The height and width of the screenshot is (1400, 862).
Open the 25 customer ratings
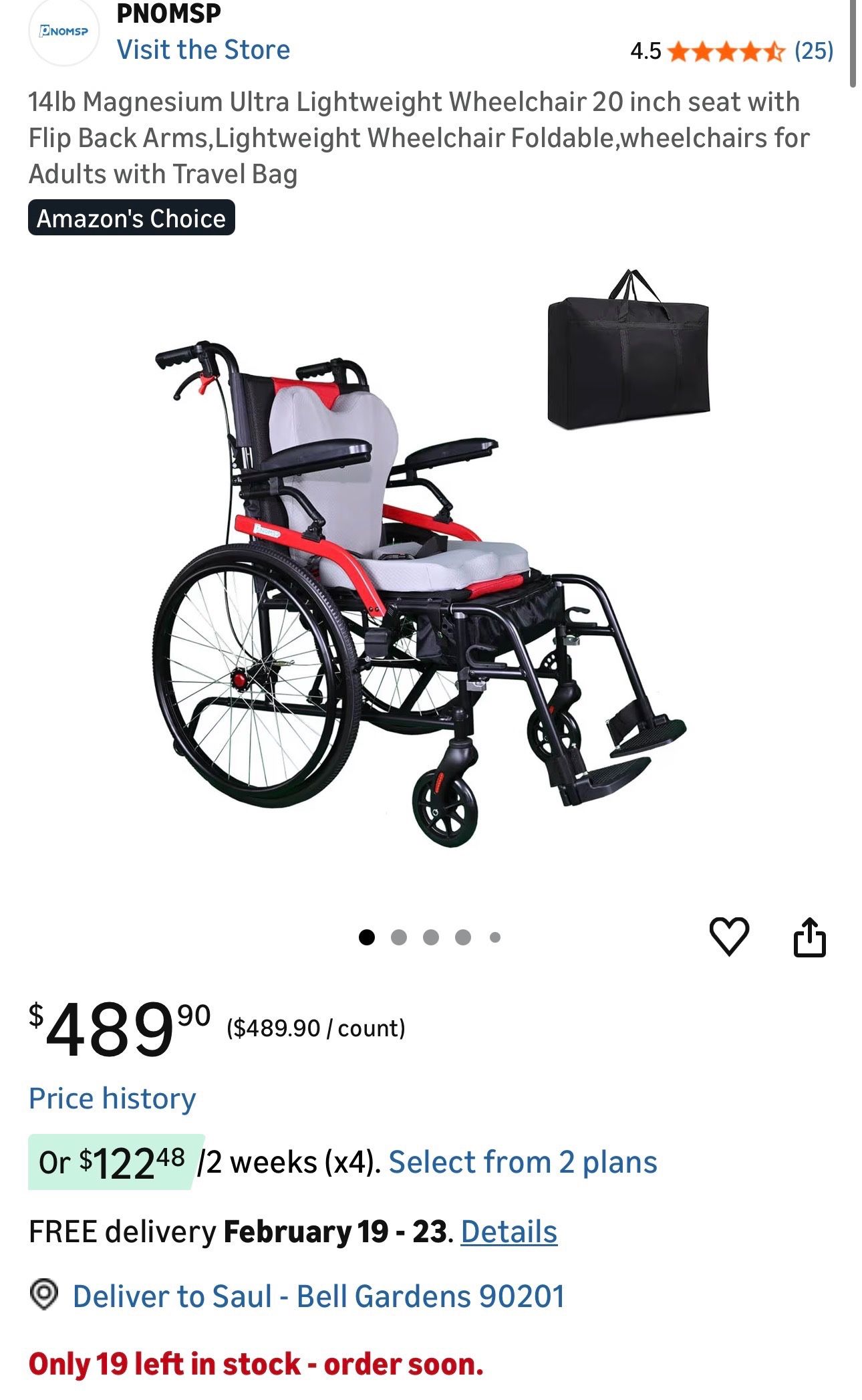click(x=813, y=51)
